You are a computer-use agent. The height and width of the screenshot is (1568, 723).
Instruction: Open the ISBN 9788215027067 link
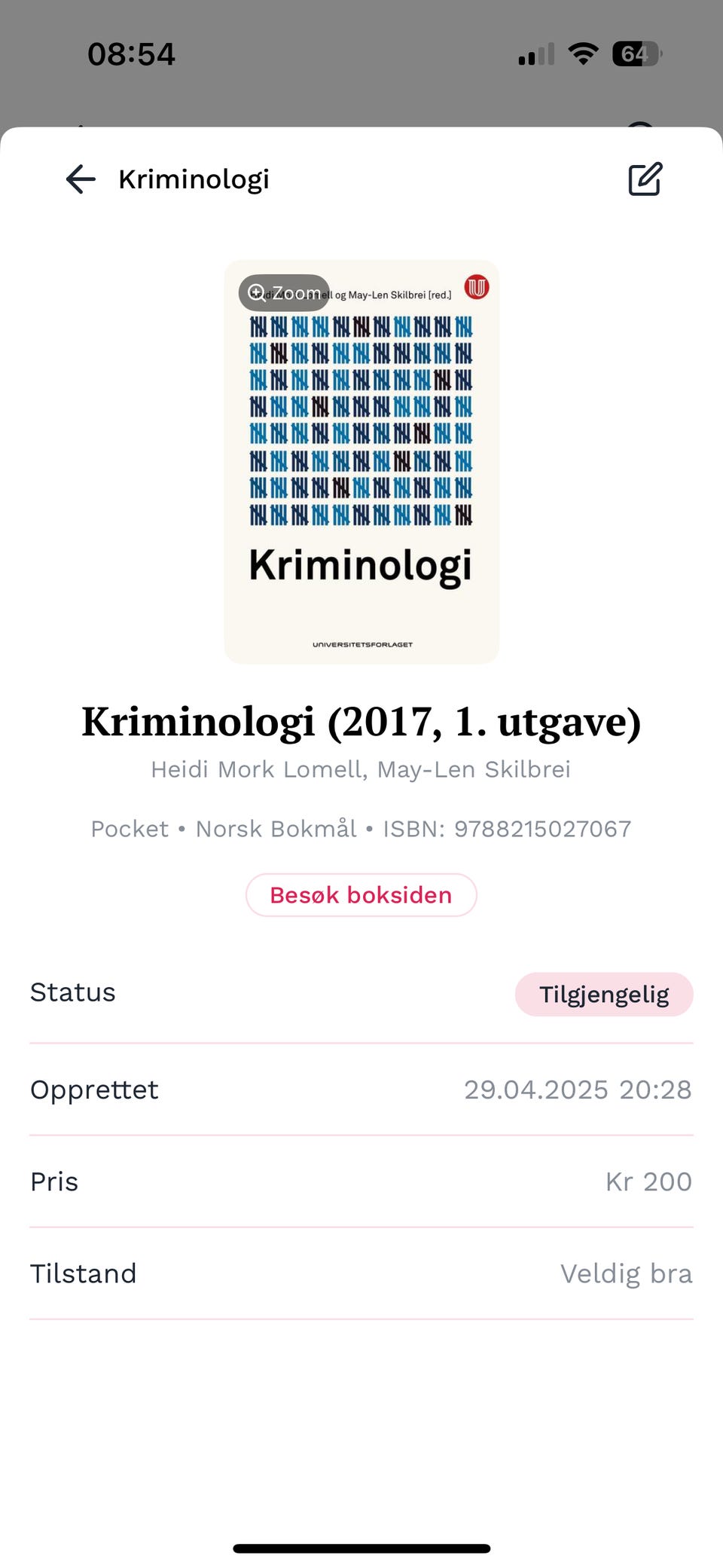(x=507, y=828)
